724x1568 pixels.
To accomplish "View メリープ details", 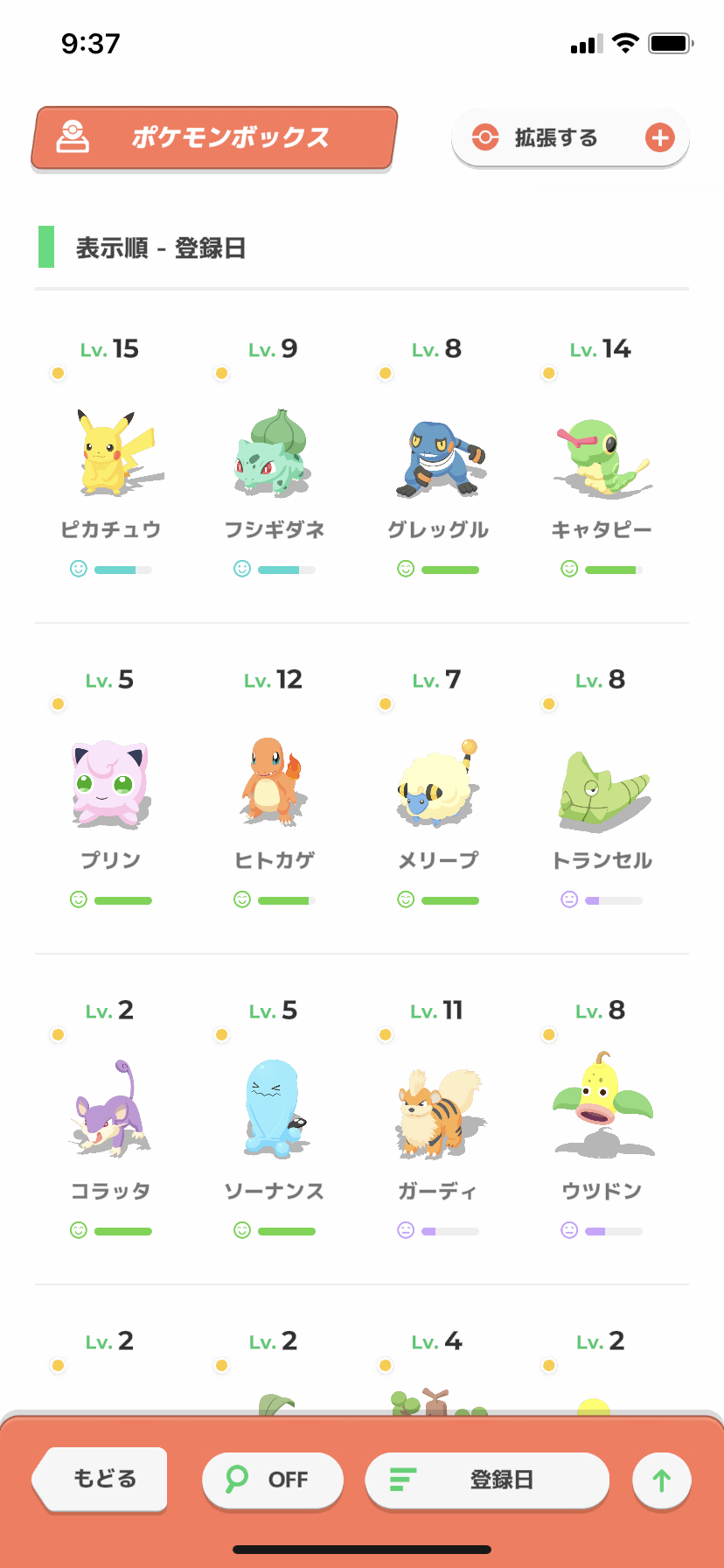I will point(437,786).
